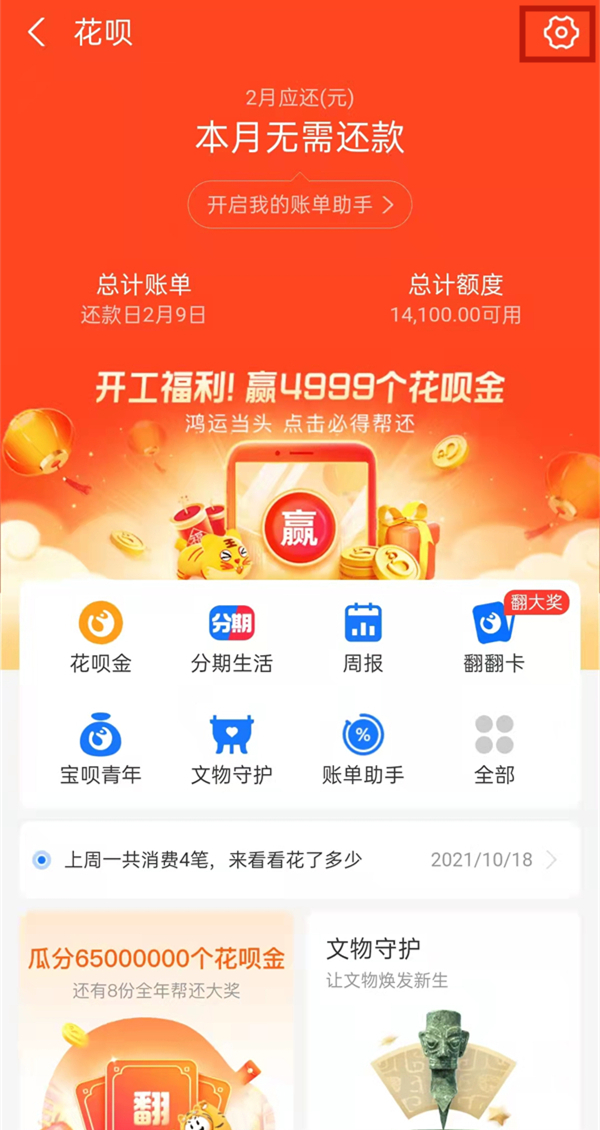Open 花呗金
The image size is (600, 1130).
point(100,638)
